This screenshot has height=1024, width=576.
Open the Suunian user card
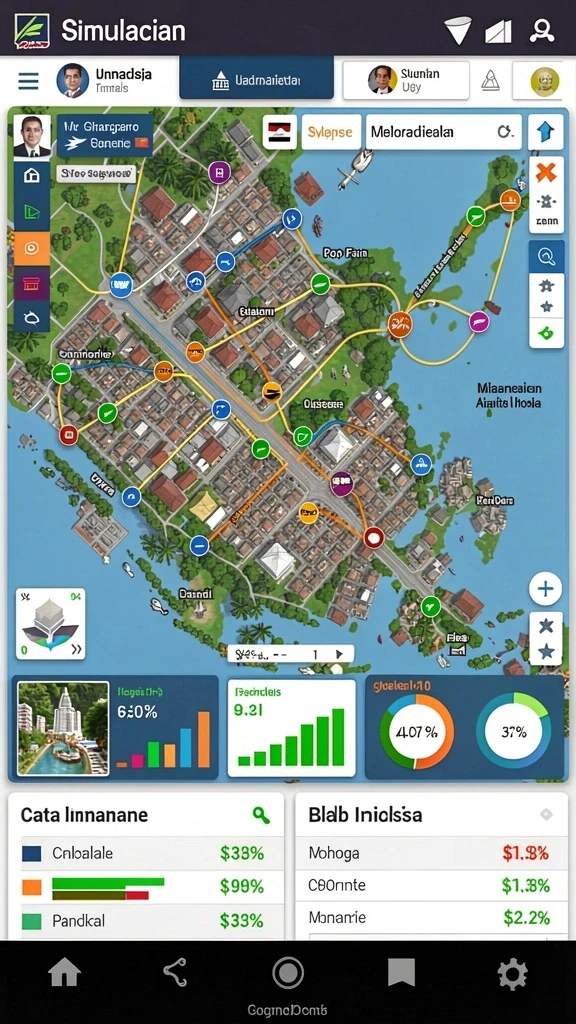tap(406, 80)
